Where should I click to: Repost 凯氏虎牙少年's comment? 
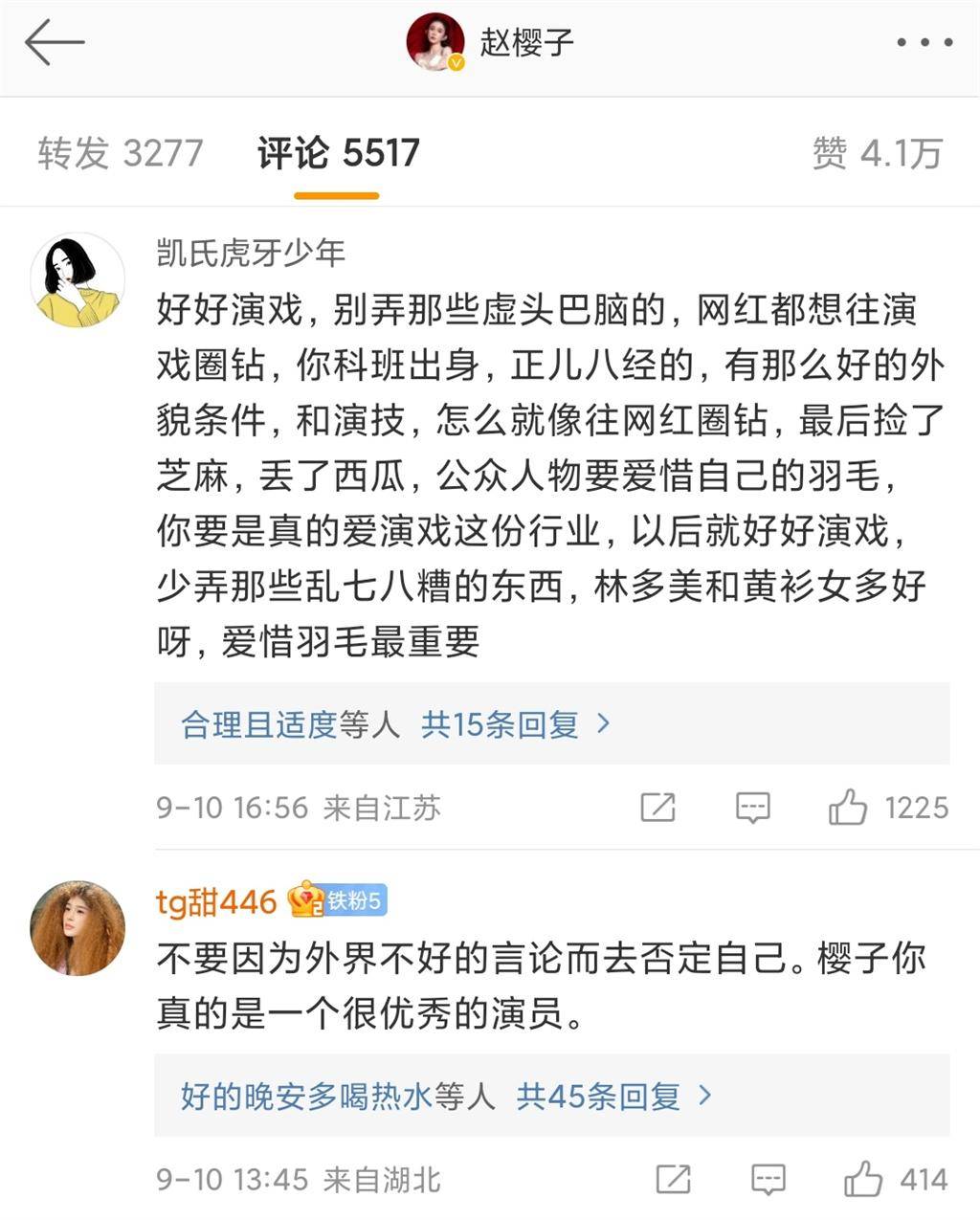(x=657, y=808)
